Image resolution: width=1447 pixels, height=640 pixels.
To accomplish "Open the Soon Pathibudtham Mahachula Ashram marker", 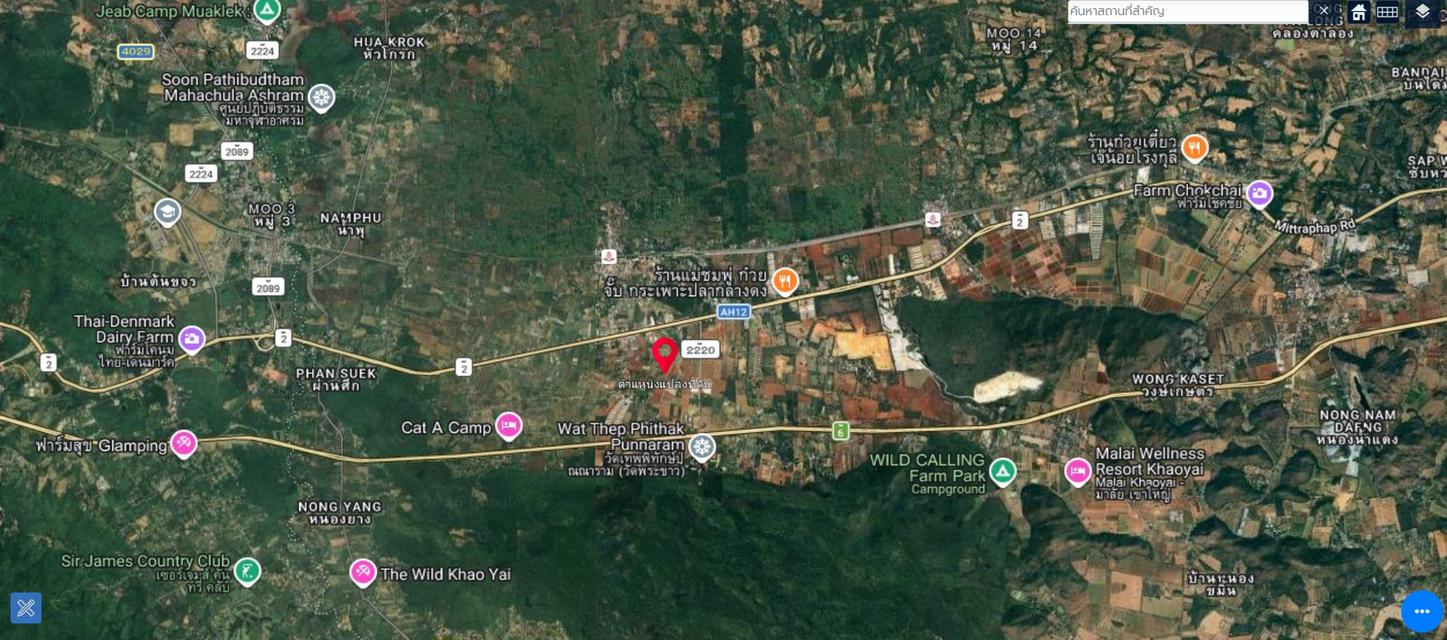I will coord(321,97).
